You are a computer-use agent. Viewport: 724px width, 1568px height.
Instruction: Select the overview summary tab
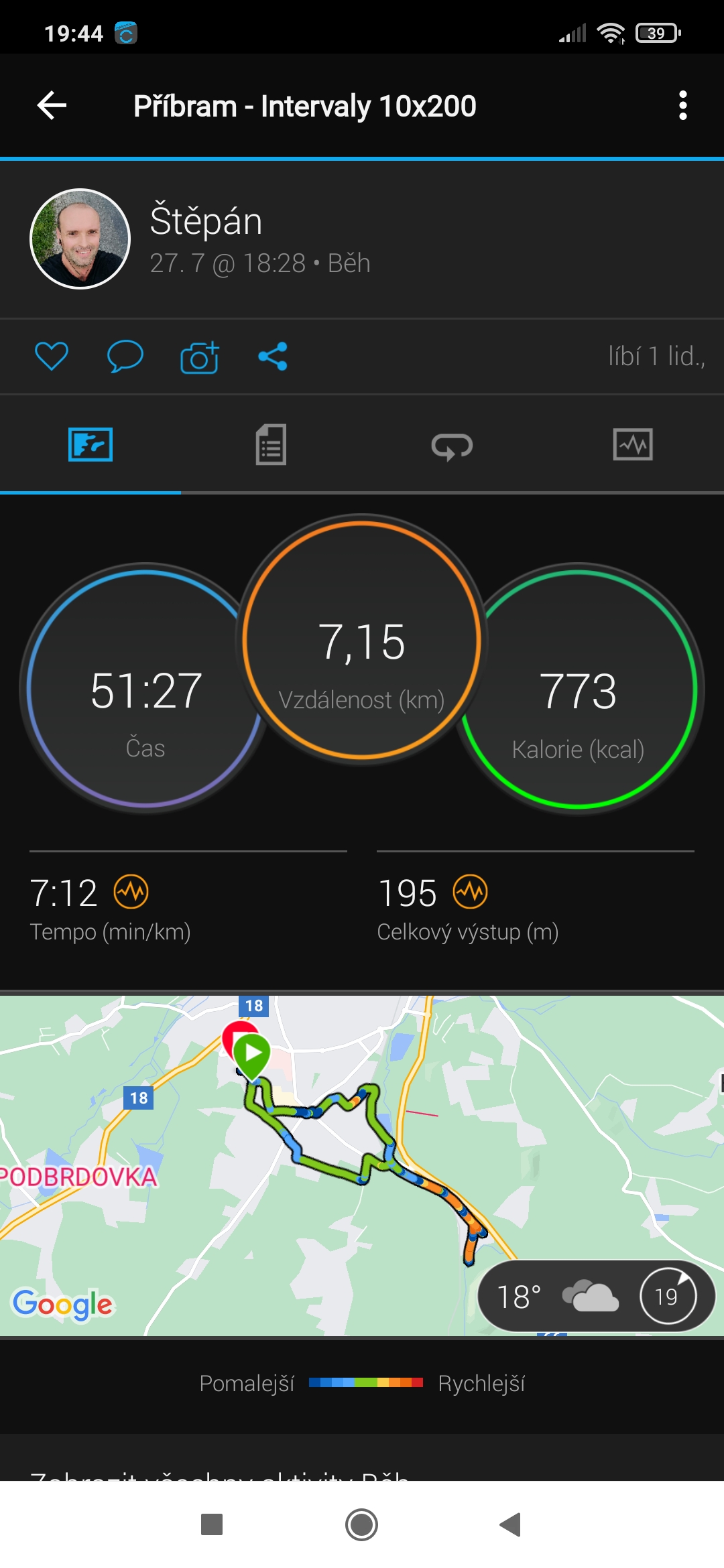90,444
